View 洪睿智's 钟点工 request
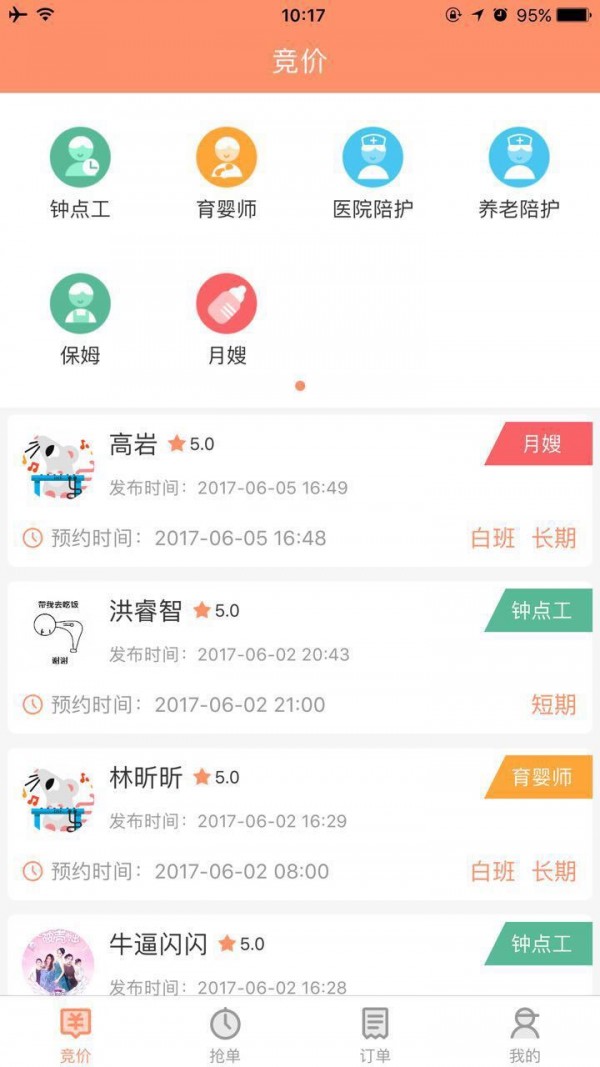 point(300,658)
